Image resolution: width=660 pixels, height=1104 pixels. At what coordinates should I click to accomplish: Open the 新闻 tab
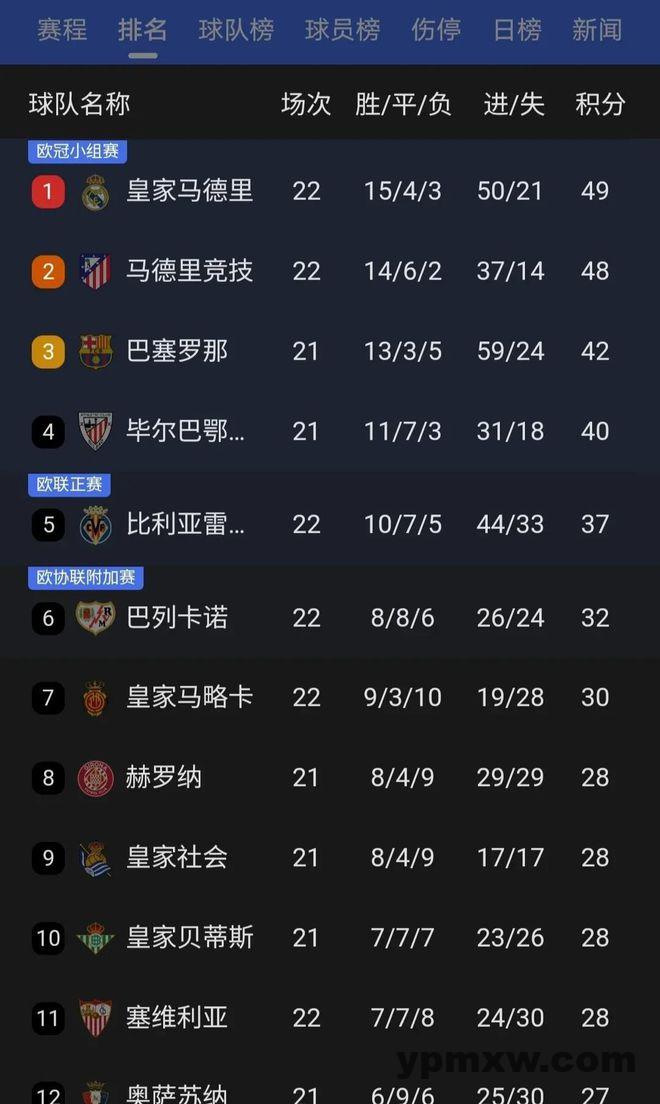[x=597, y=30]
